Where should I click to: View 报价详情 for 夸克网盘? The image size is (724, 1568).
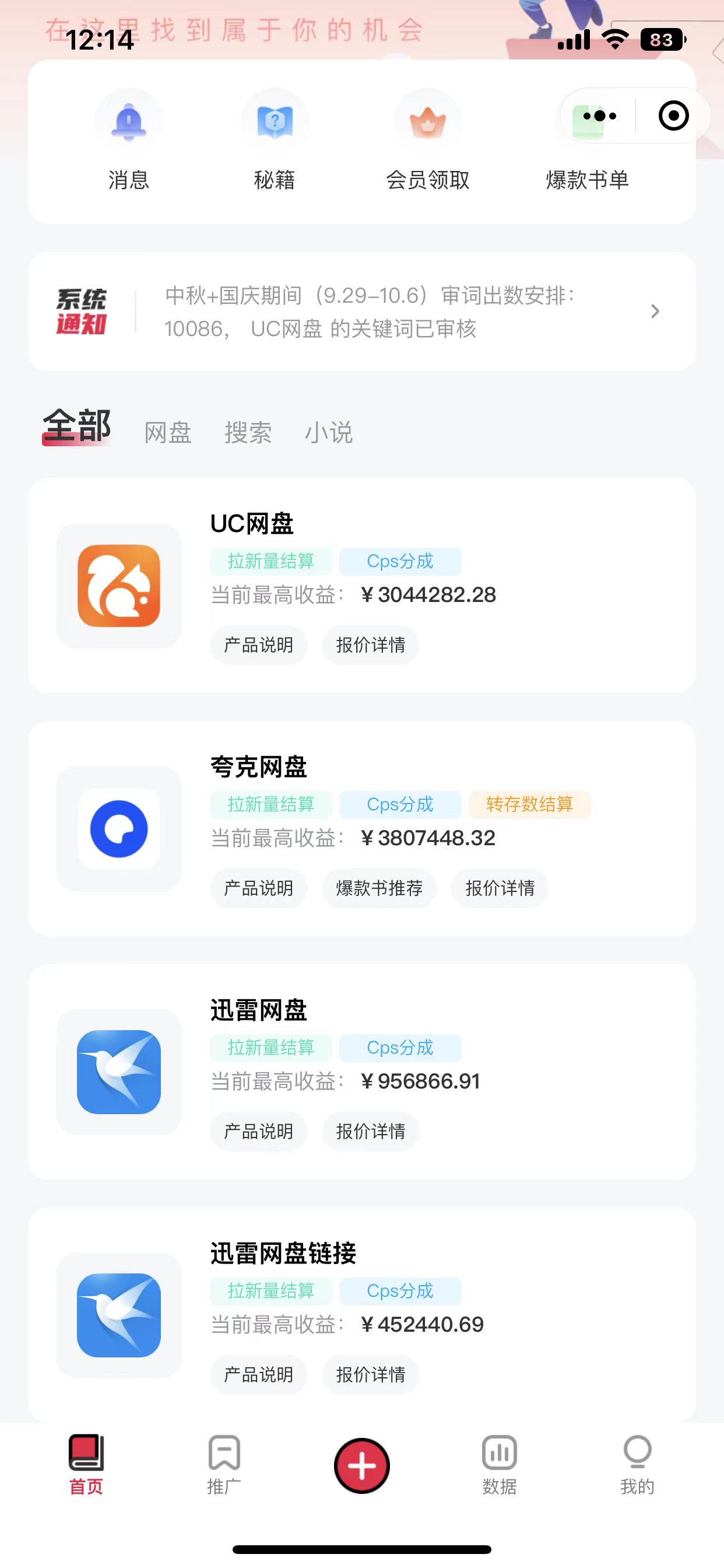pos(500,888)
